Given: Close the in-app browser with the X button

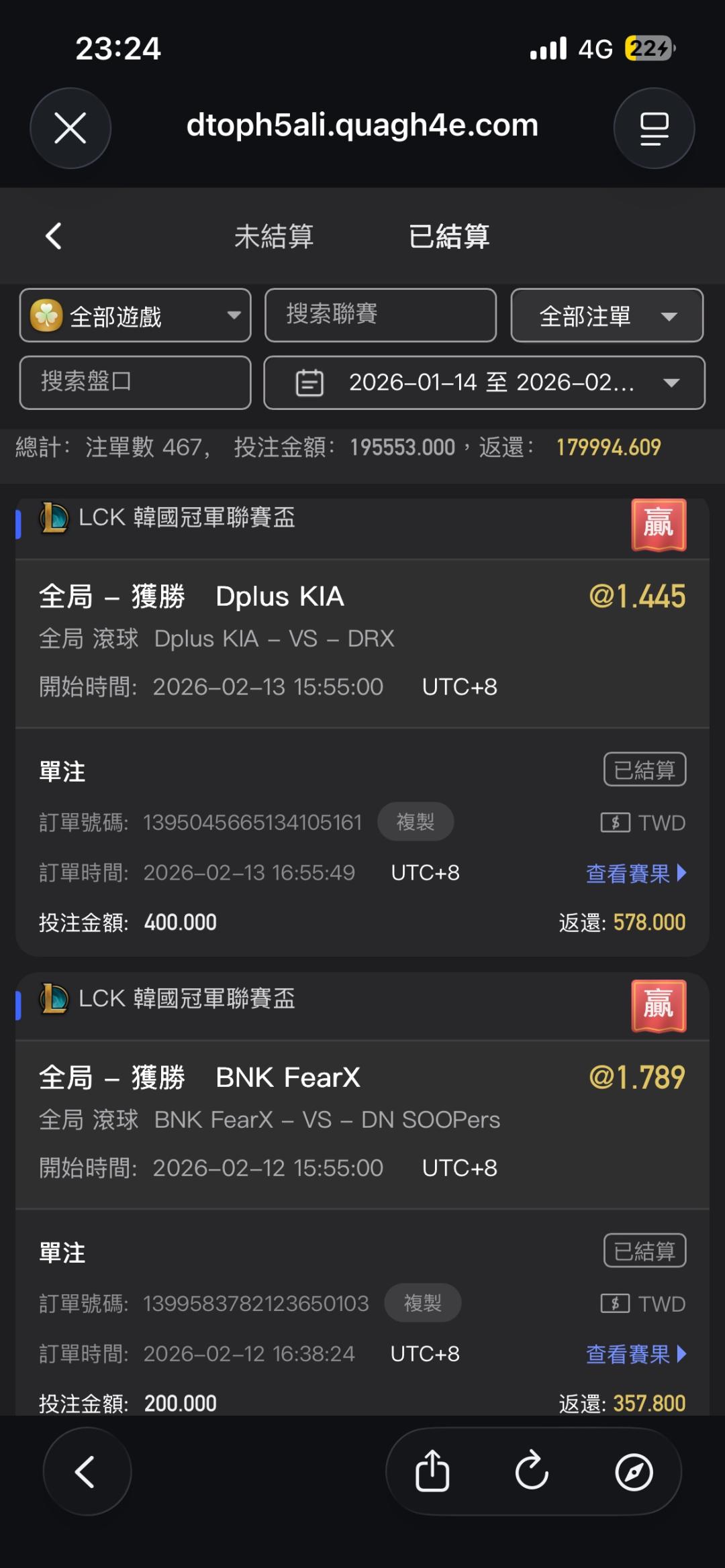Looking at the screenshot, I should point(70,128).
